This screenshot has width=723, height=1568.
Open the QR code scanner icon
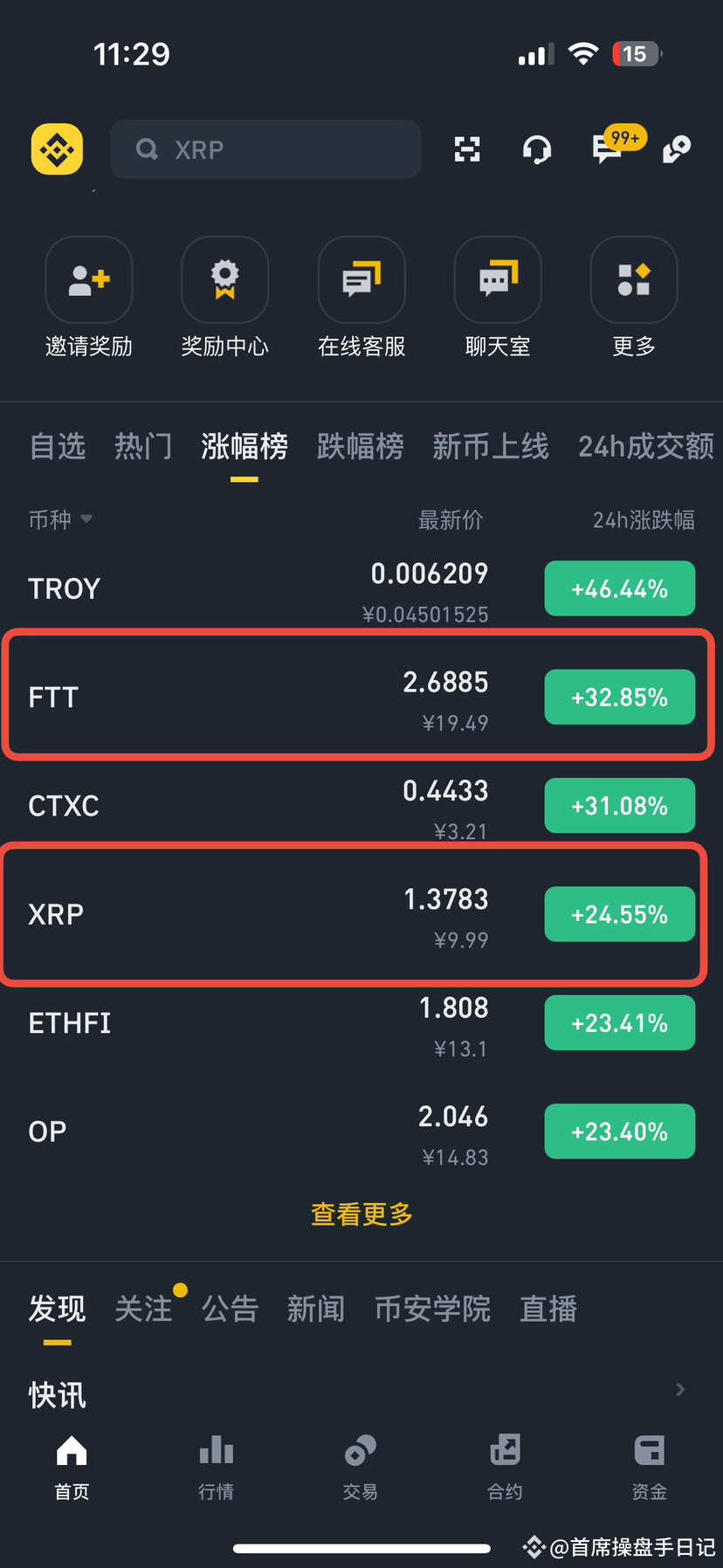point(467,149)
